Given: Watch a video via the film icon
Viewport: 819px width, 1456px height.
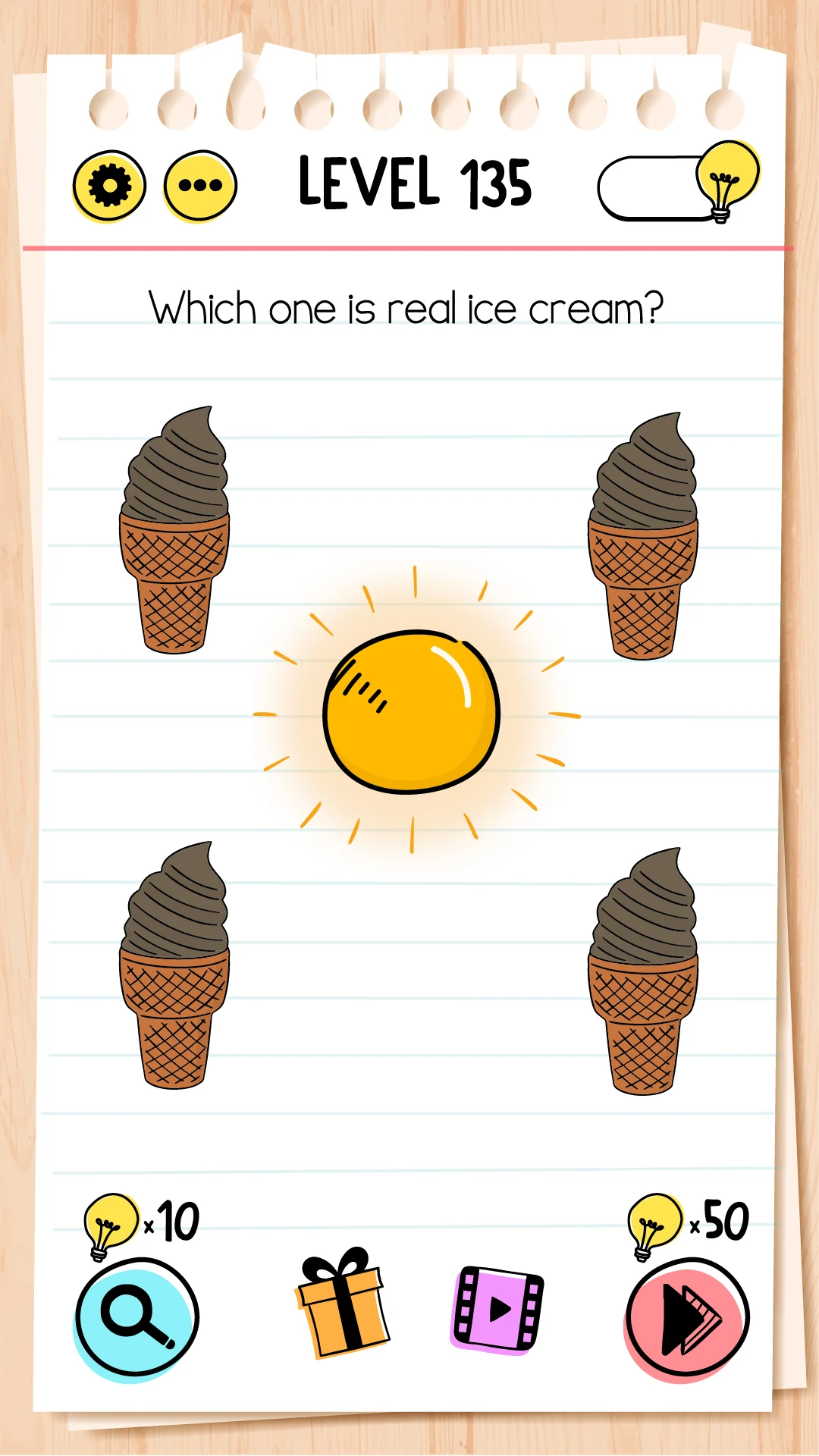Looking at the screenshot, I should pos(498,1309).
